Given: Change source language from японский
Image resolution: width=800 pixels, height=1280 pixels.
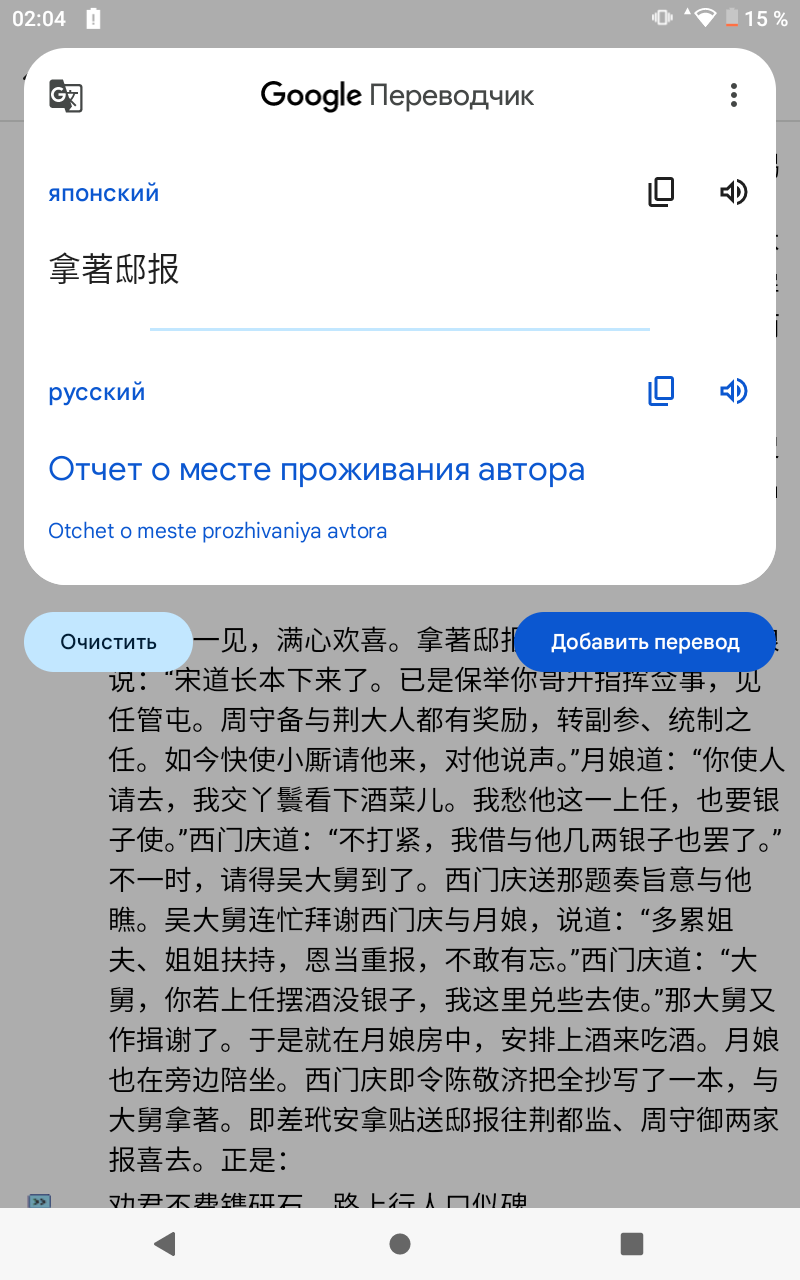Looking at the screenshot, I should [104, 194].
